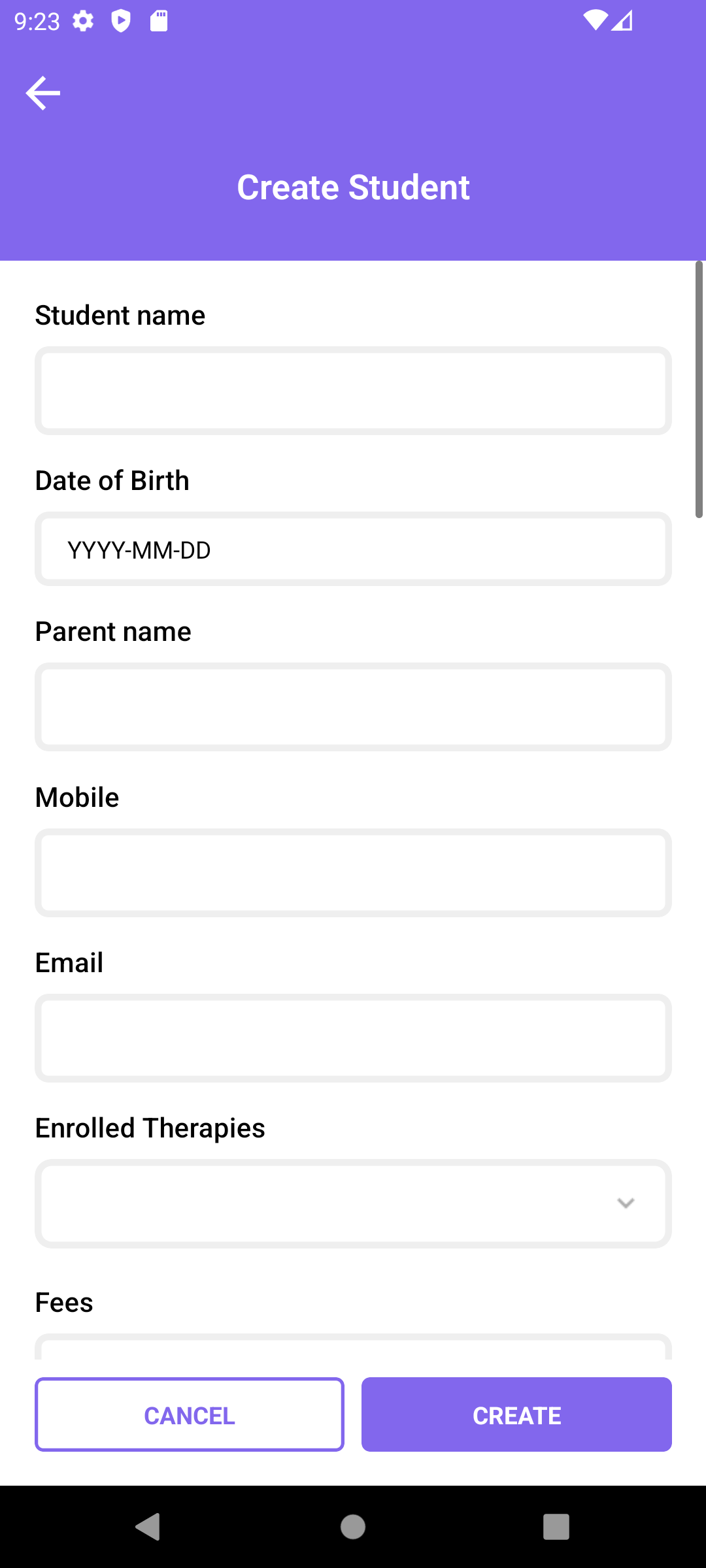Focus the Email input field
This screenshot has width=706, height=1568.
(x=353, y=1038)
